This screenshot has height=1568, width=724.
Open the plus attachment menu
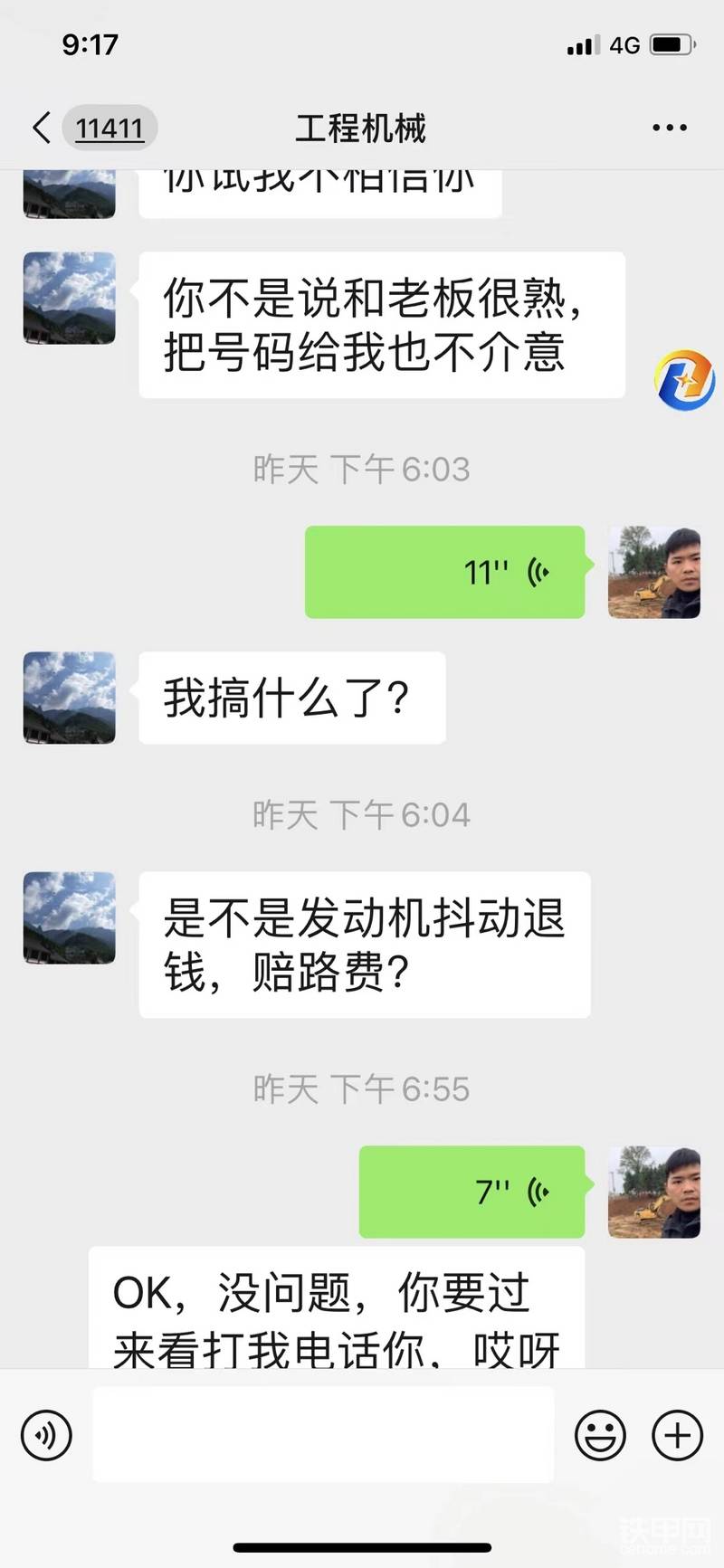(x=677, y=1435)
